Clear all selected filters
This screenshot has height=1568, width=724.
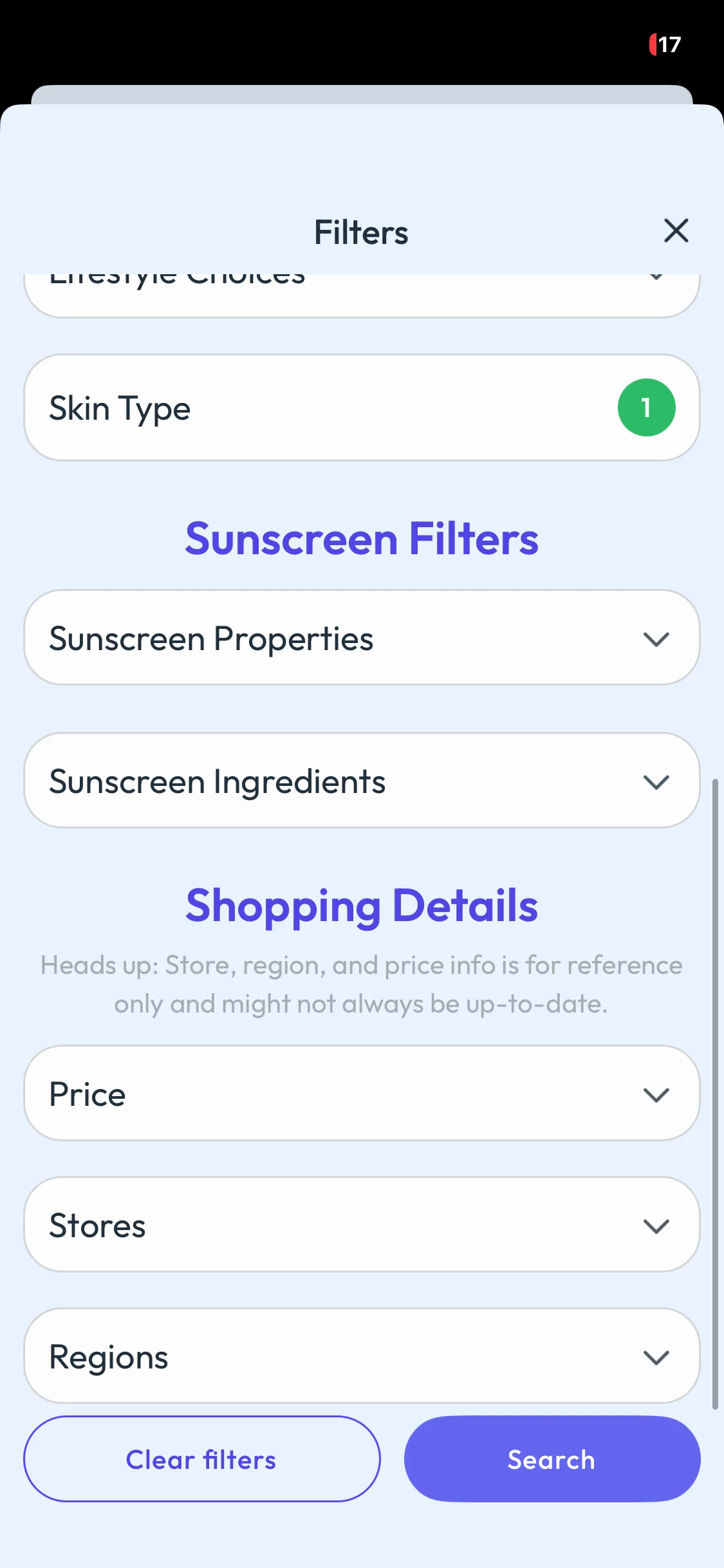point(201,1459)
